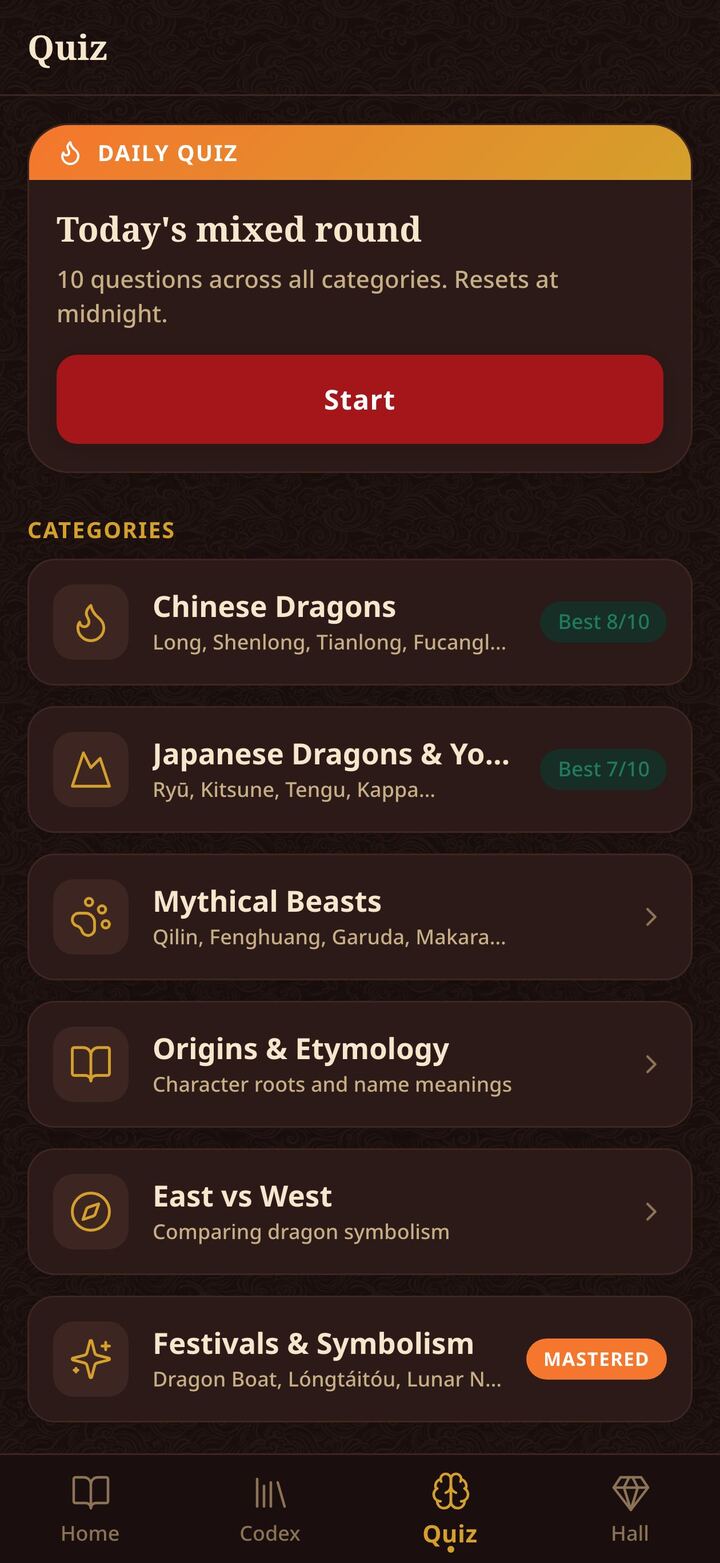Screen dimensions: 720x1563
Task: Open the Origins & Etymology book icon
Action: tap(90, 1064)
